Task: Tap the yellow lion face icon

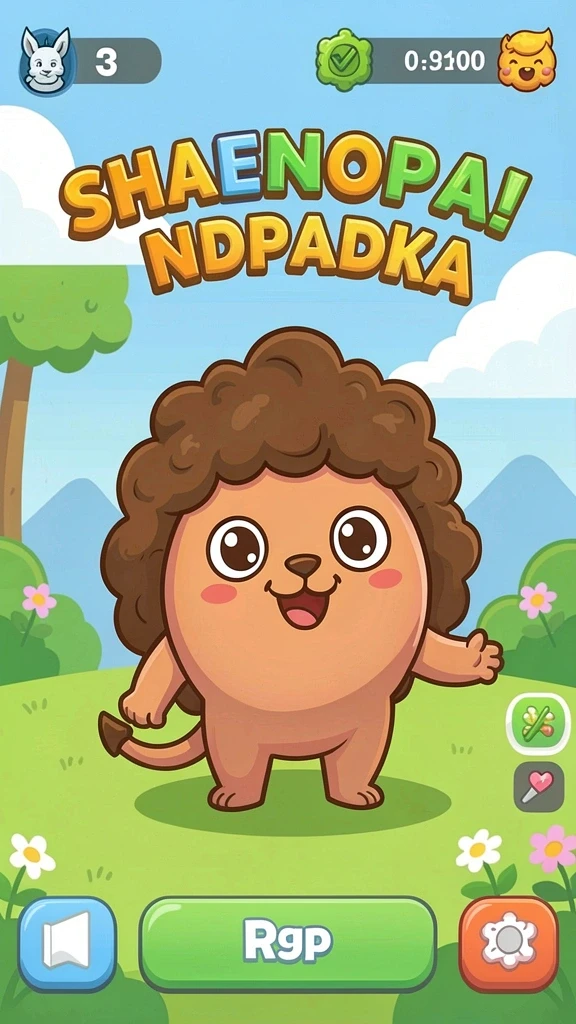Action: point(526,61)
